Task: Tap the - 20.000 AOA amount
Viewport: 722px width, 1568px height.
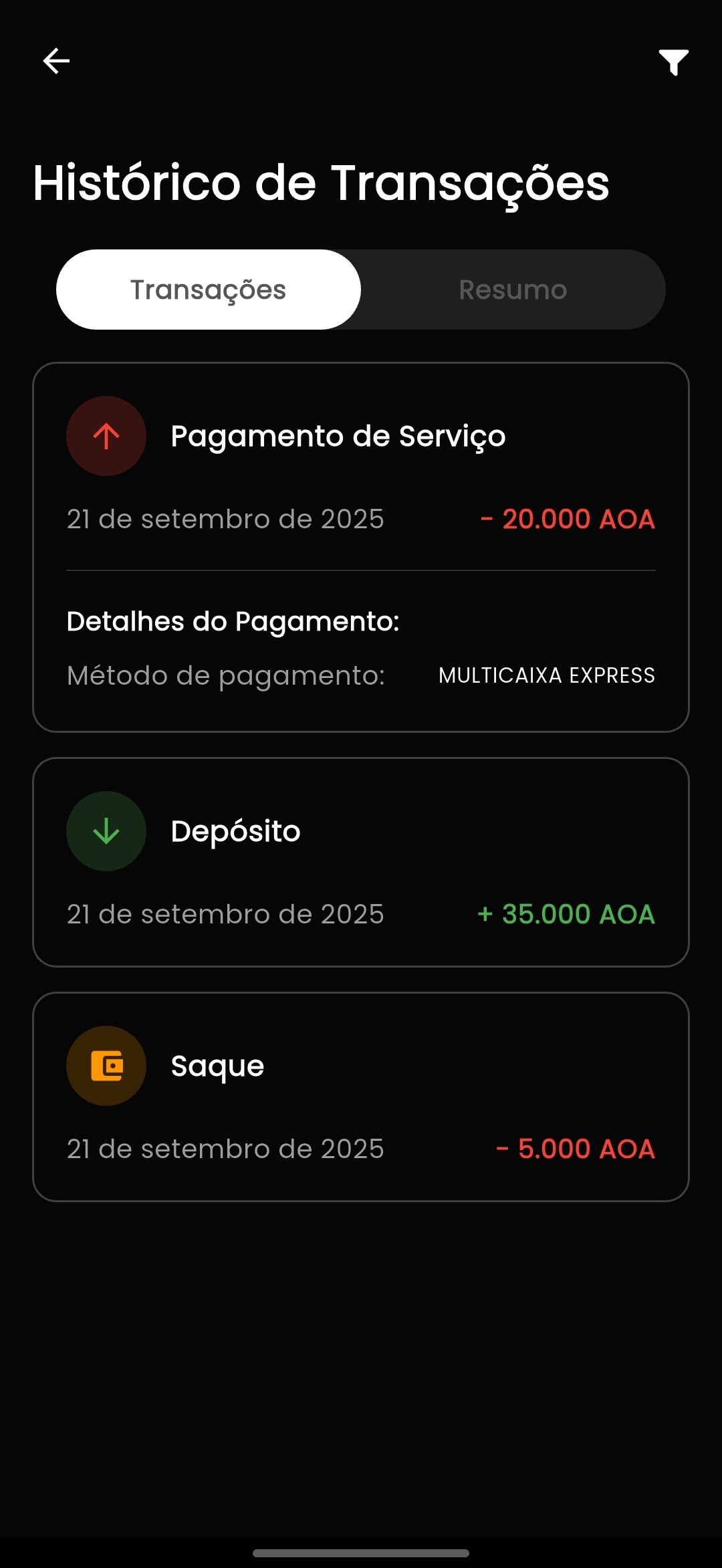Action: pos(568,519)
